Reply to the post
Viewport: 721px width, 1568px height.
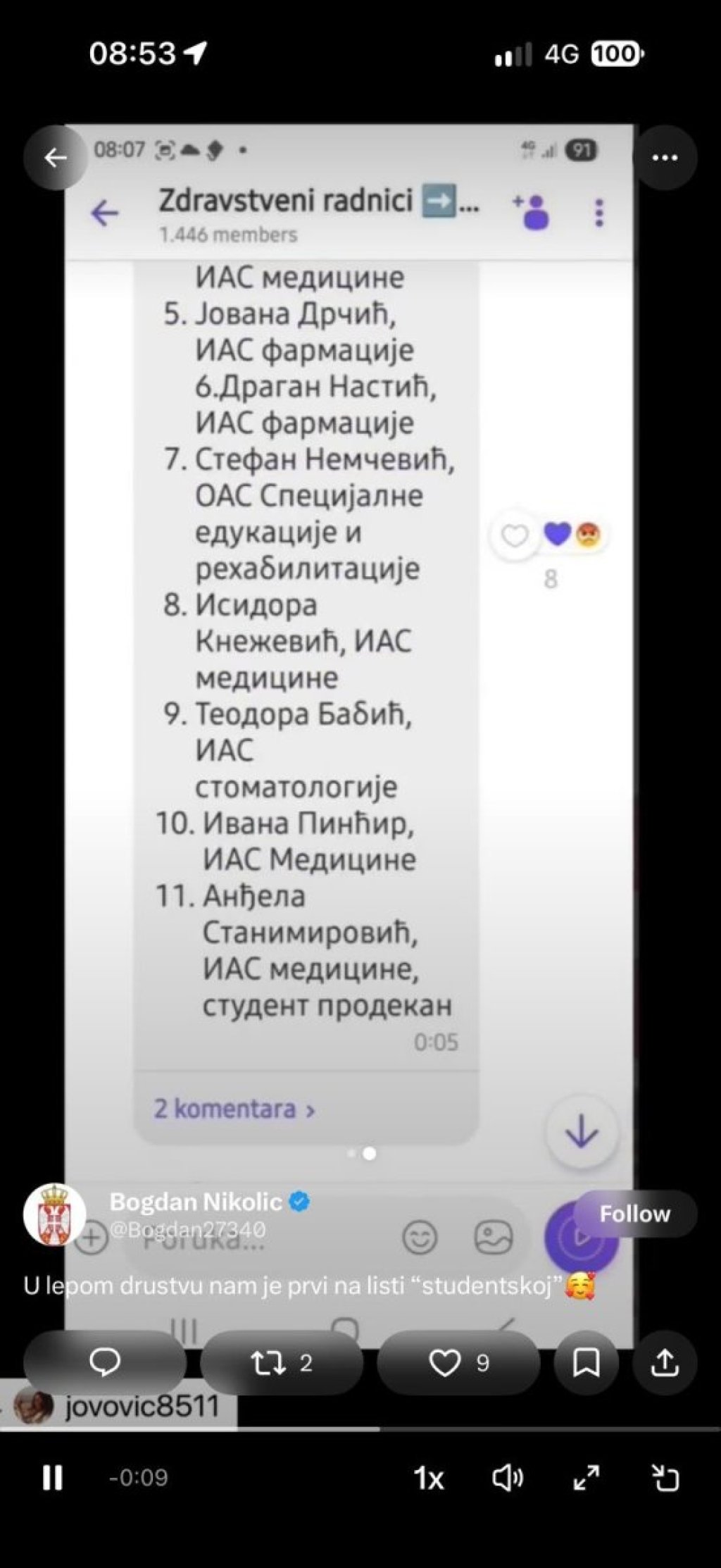[105, 1362]
